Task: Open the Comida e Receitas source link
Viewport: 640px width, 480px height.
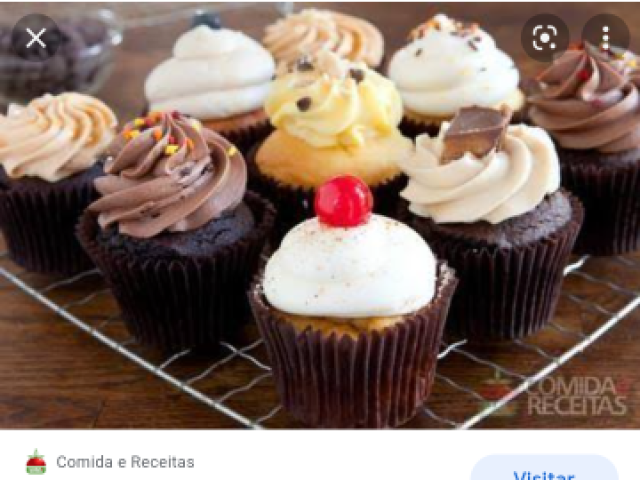Action: (x=124, y=462)
